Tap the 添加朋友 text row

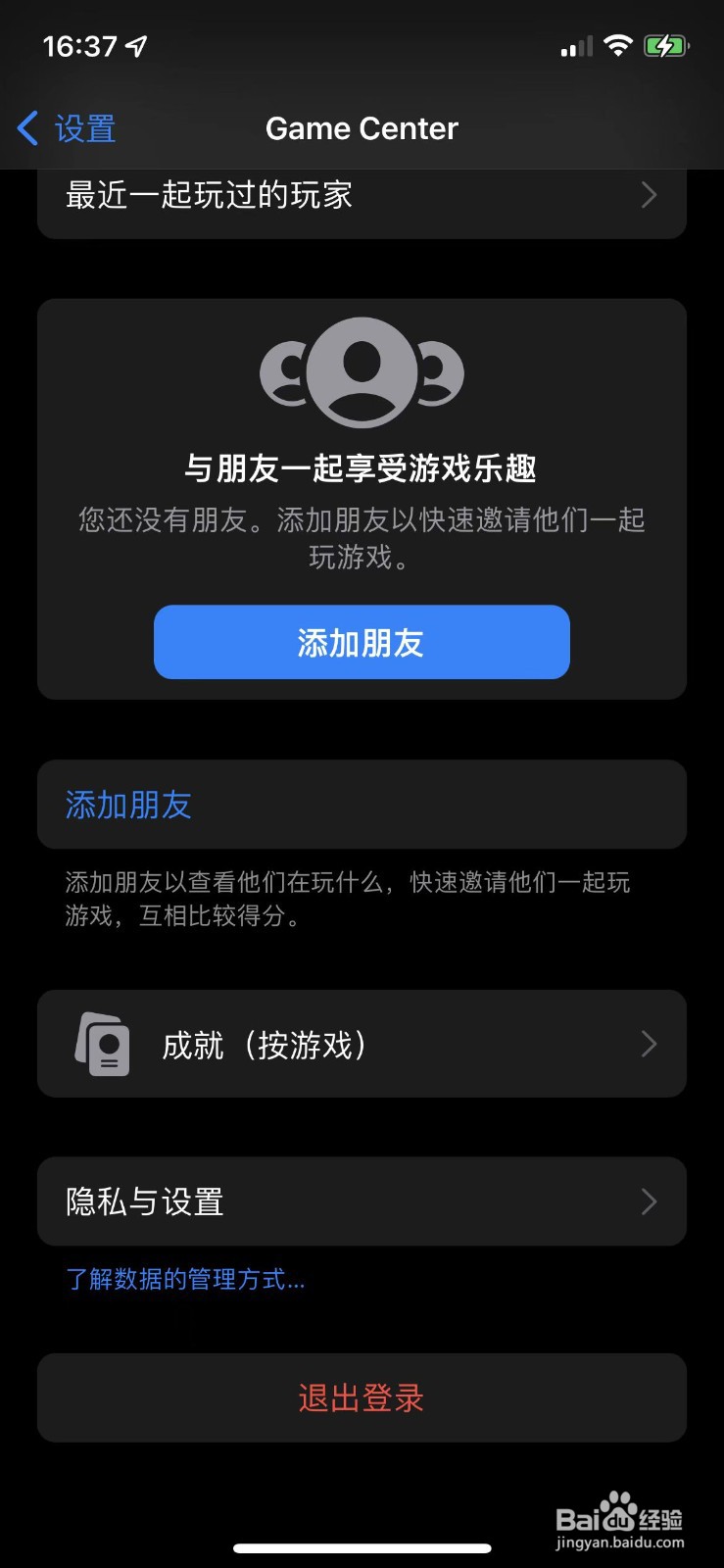pos(126,804)
